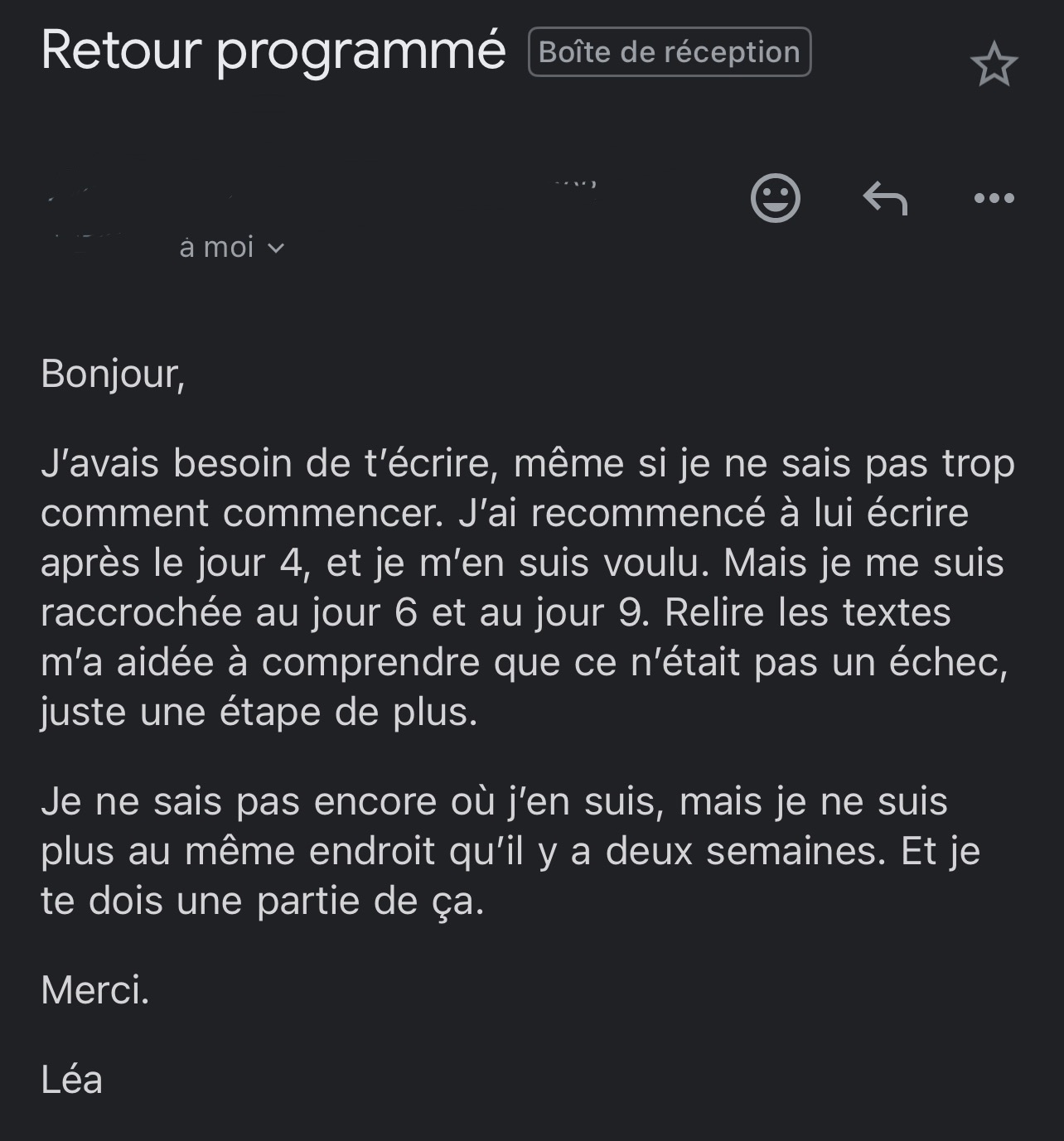Star the Retour programmé email
Image resolution: width=1064 pixels, height=1141 pixels.
coord(993,65)
